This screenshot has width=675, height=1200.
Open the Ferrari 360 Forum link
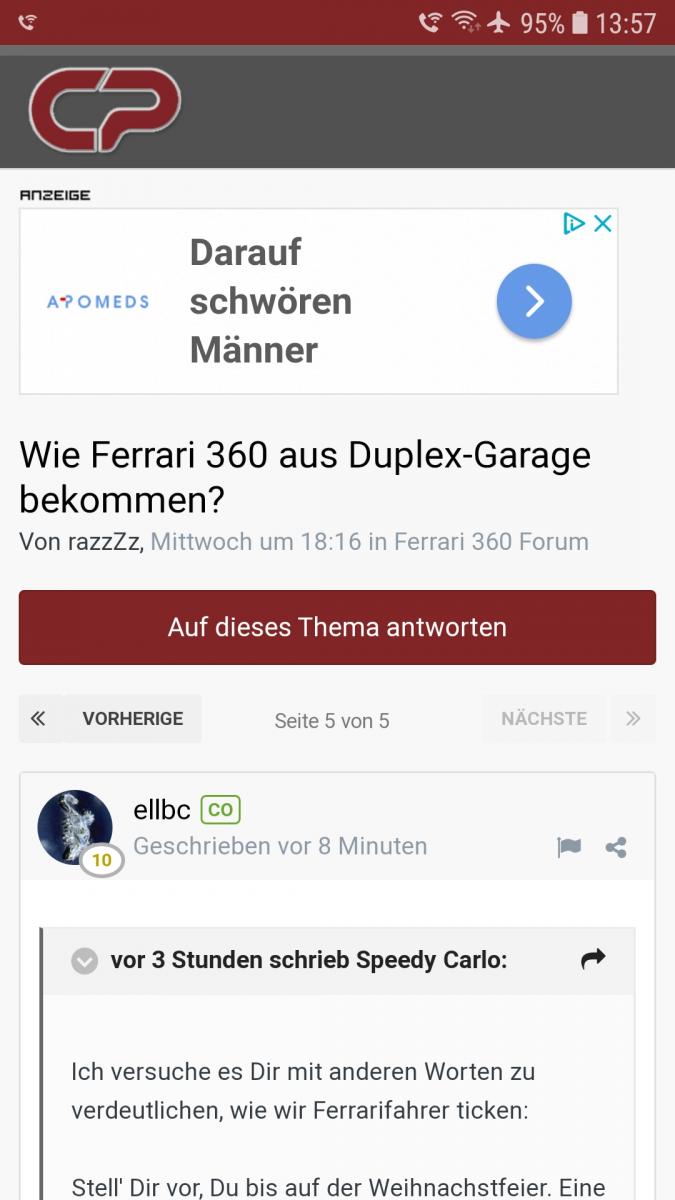pos(491,542)
